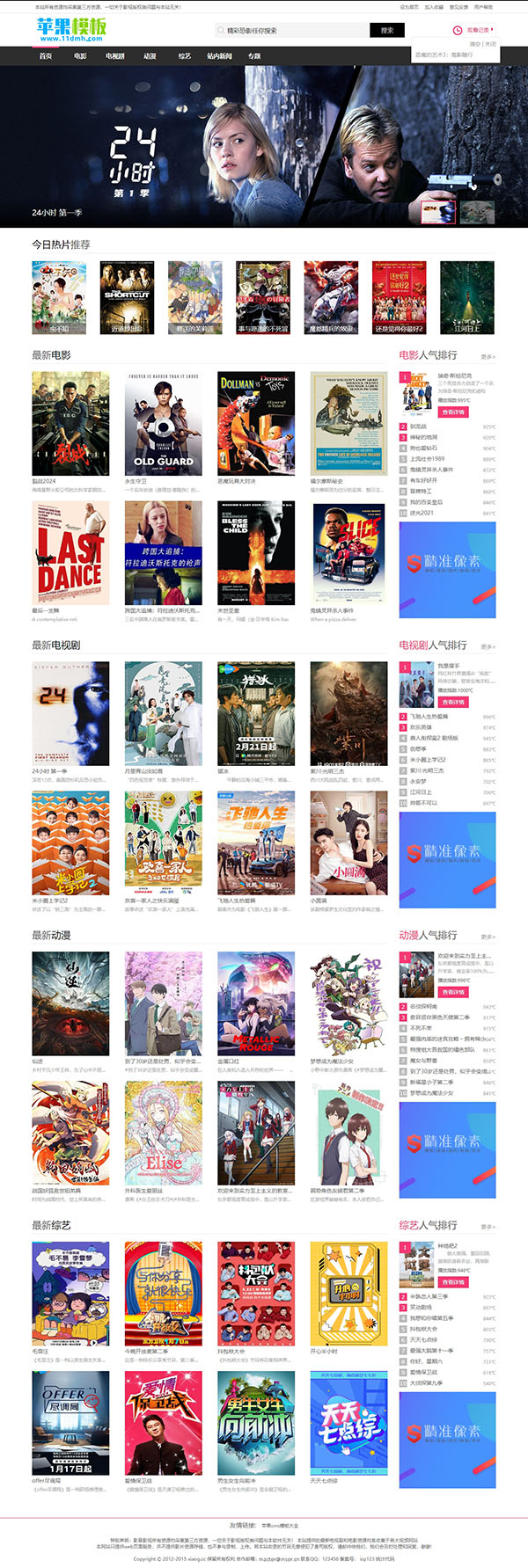Select the 综艺 nav tab
This screenshot has width=528, height=1568.
coord(184,56)
